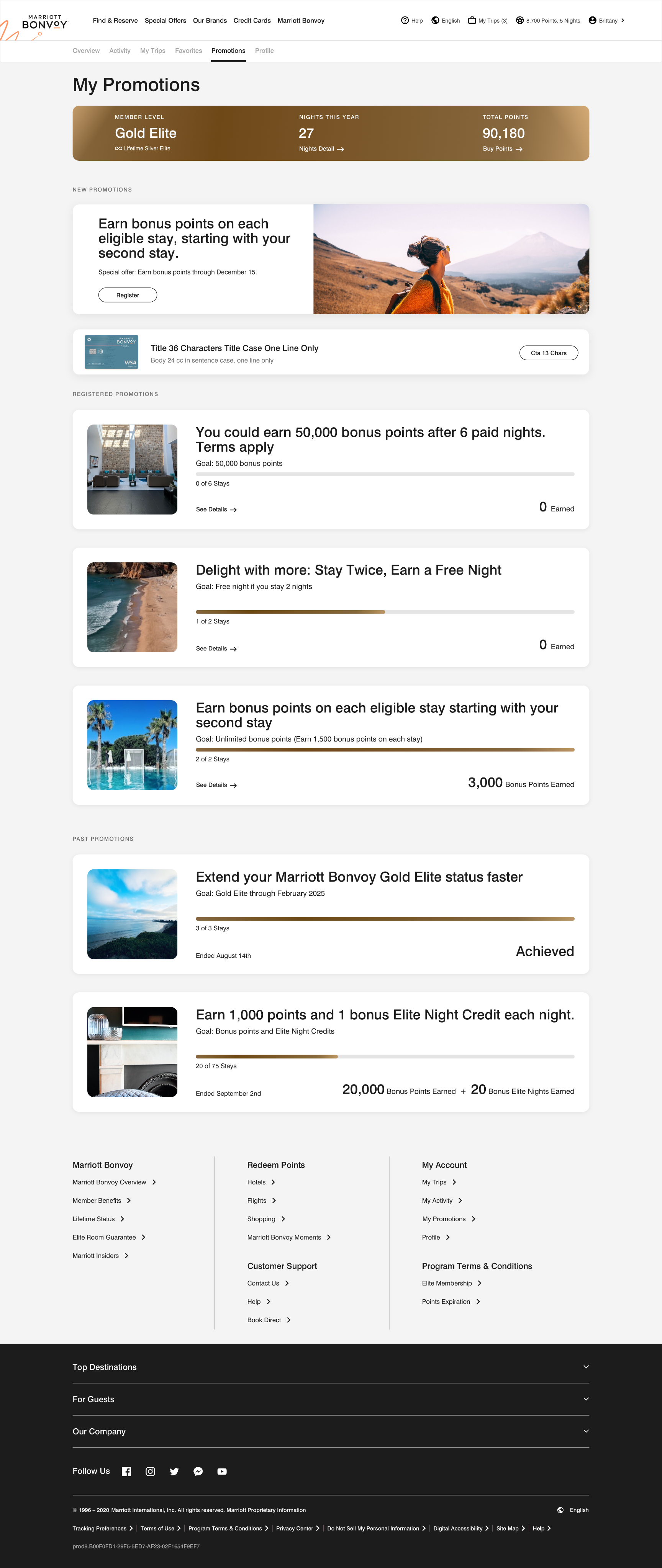The width and height of the screenshot is (662, 1568).
Task: Expand the Our Company section
Action: [x=330, y=1432]
